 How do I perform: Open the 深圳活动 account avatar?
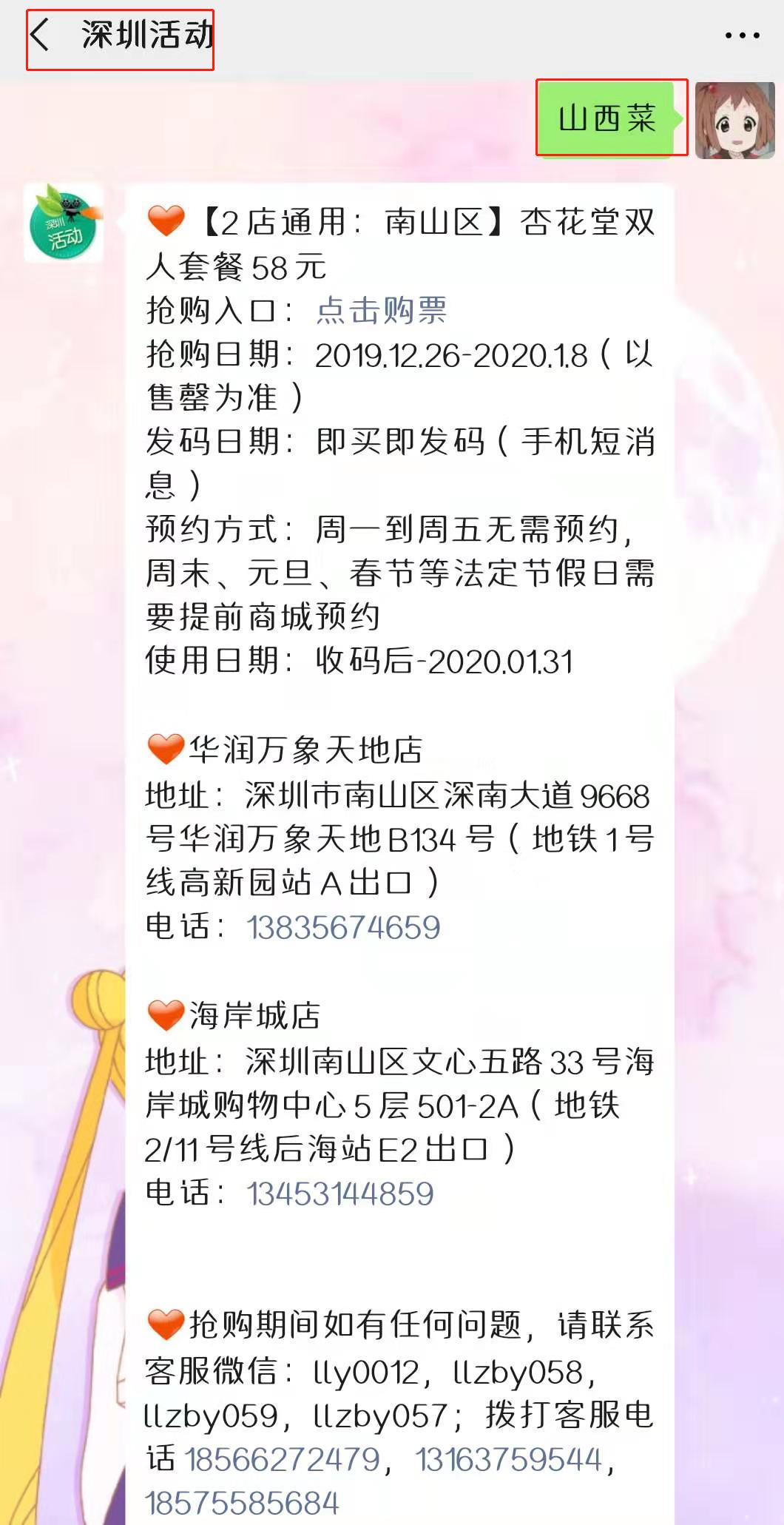(x=63, y=223)
